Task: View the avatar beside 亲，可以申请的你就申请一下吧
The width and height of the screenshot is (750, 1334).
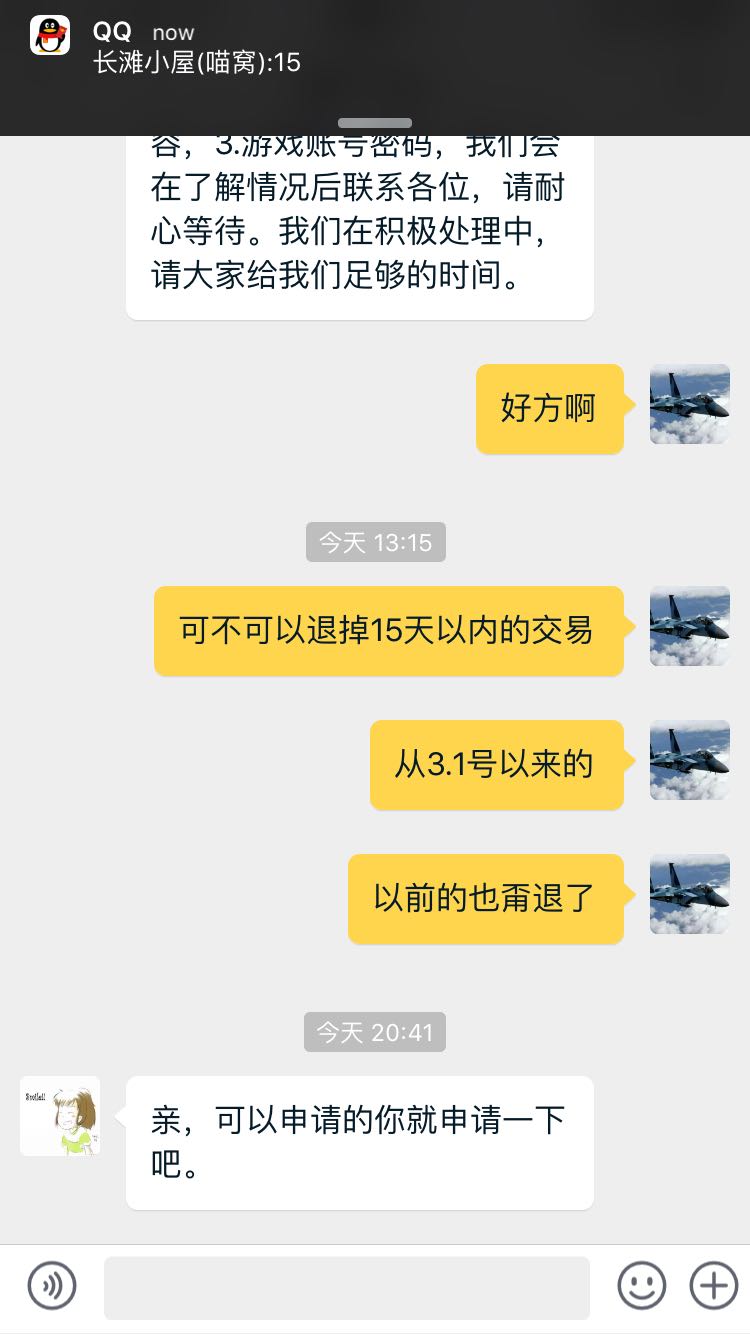Action: (60, 1116)
